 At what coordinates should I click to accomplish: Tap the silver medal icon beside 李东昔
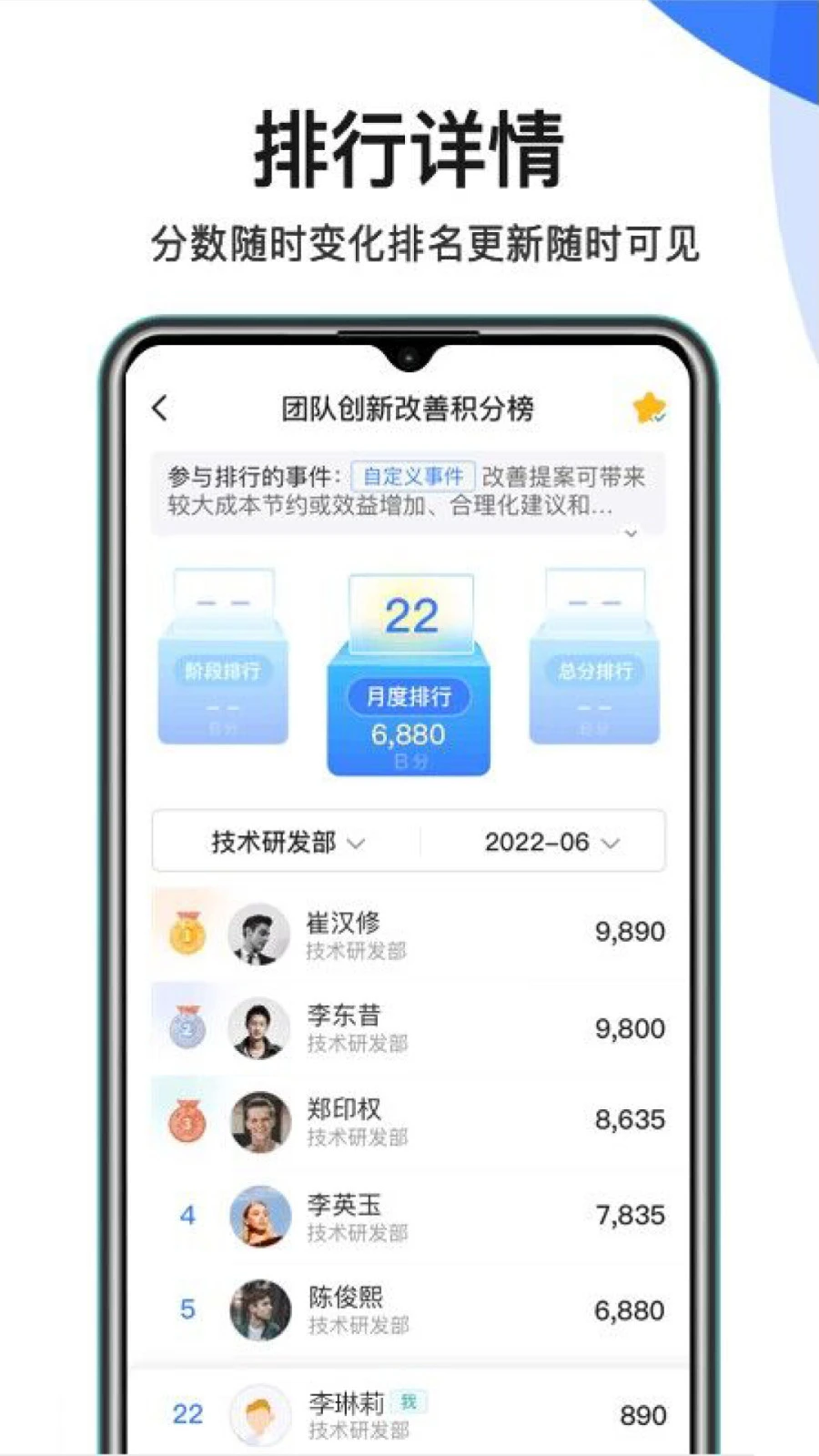point(185,1026)
